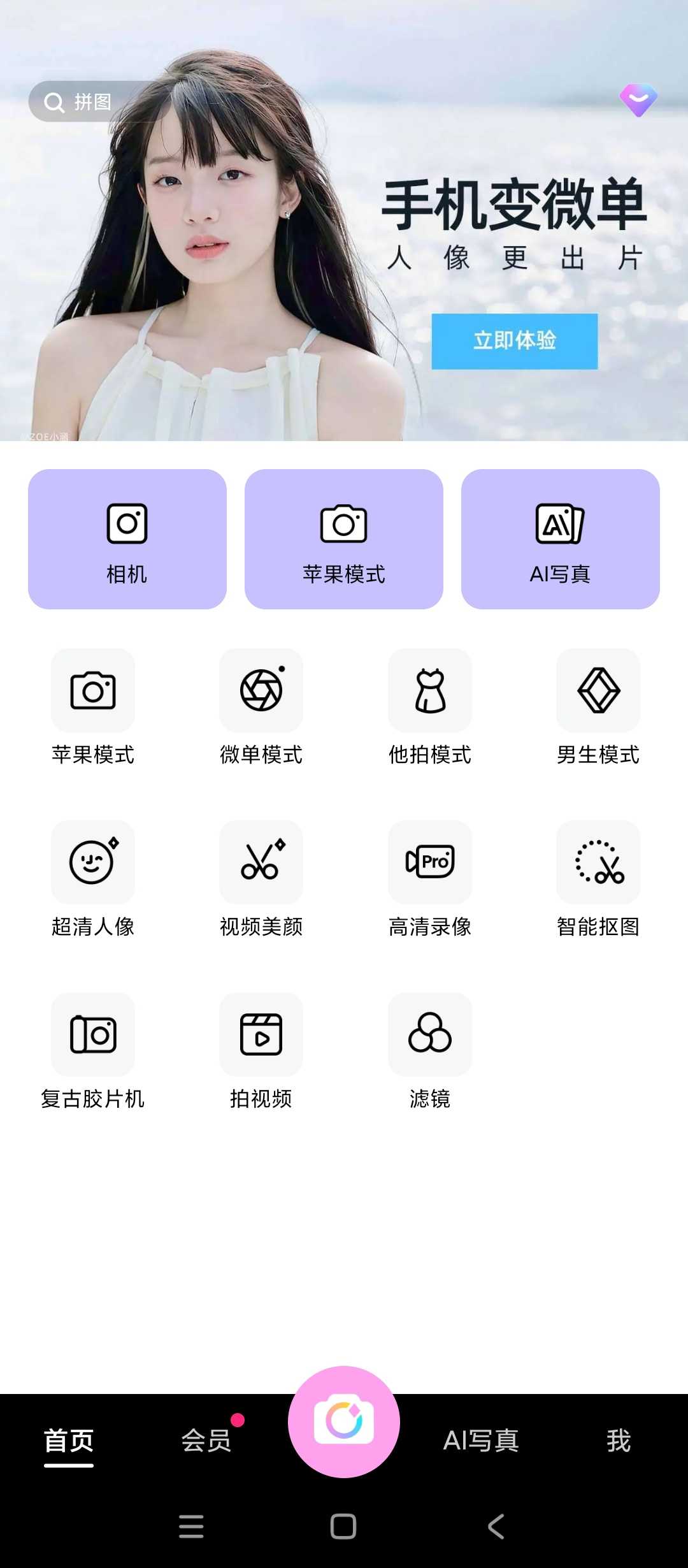Screen dimensions: 688x1568
Task: Choose 男生模式 option
Action: pos(598,708)
